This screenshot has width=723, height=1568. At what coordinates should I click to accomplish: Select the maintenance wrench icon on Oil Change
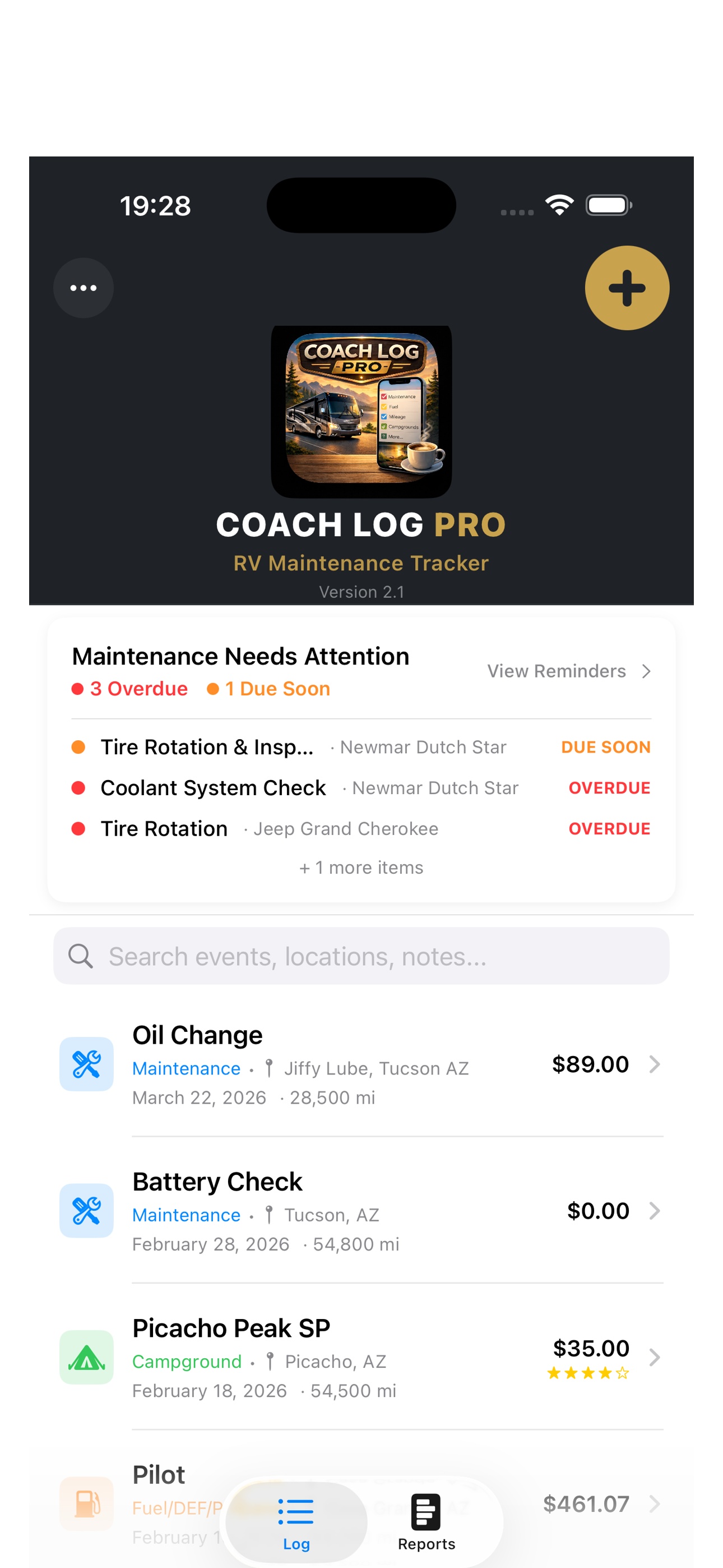pyautogui.click(x=86, y=1064)
